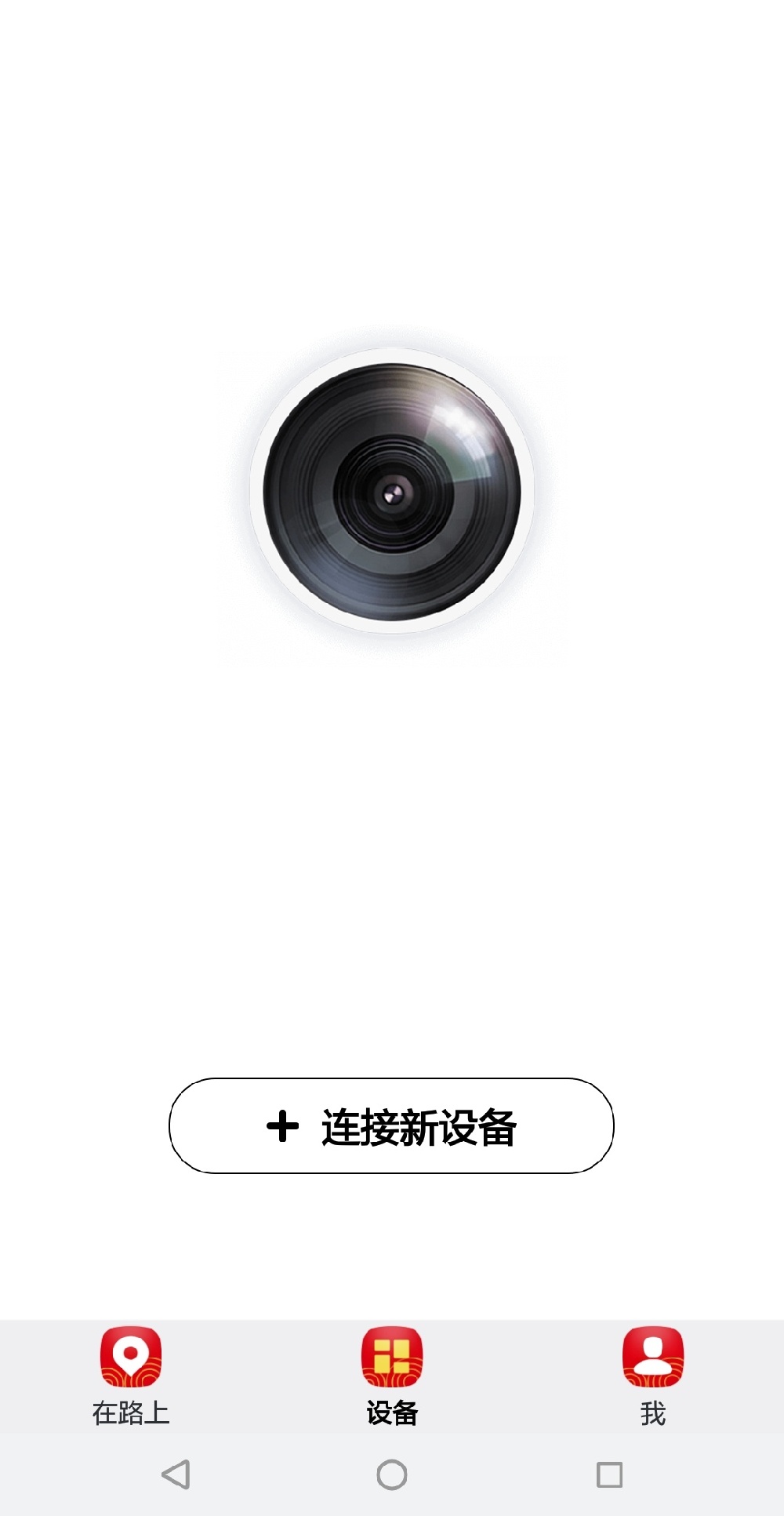Image resolution: width=784 pixels, height=1516 pixels.
Task: Return to the system home screen
Action: click(392, 1474)
